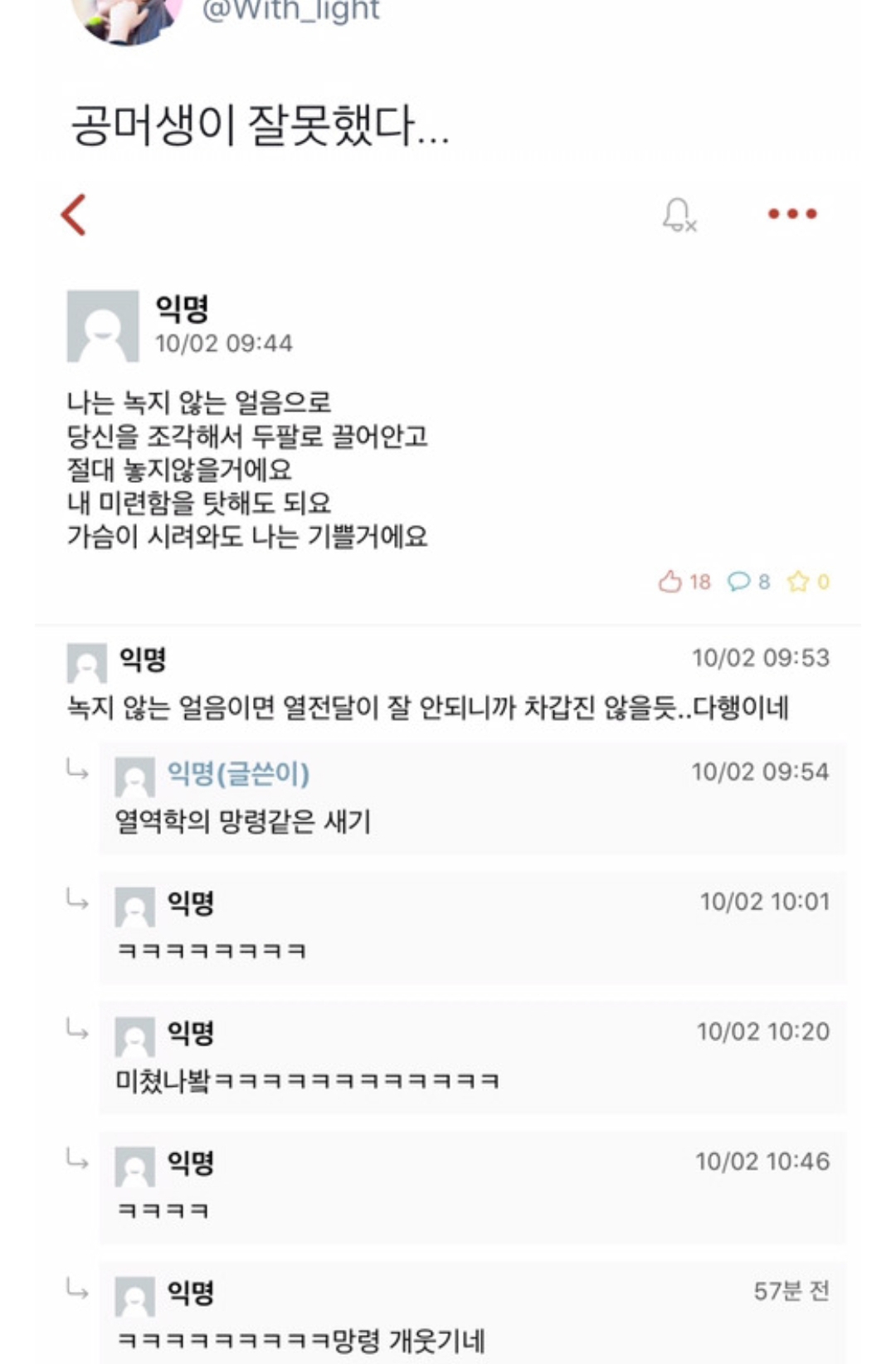This screenshot has width=896, height=1364.
Task: Open the attached screenshot image of the post
Action: pyautogui.click(x=448, y=772)
